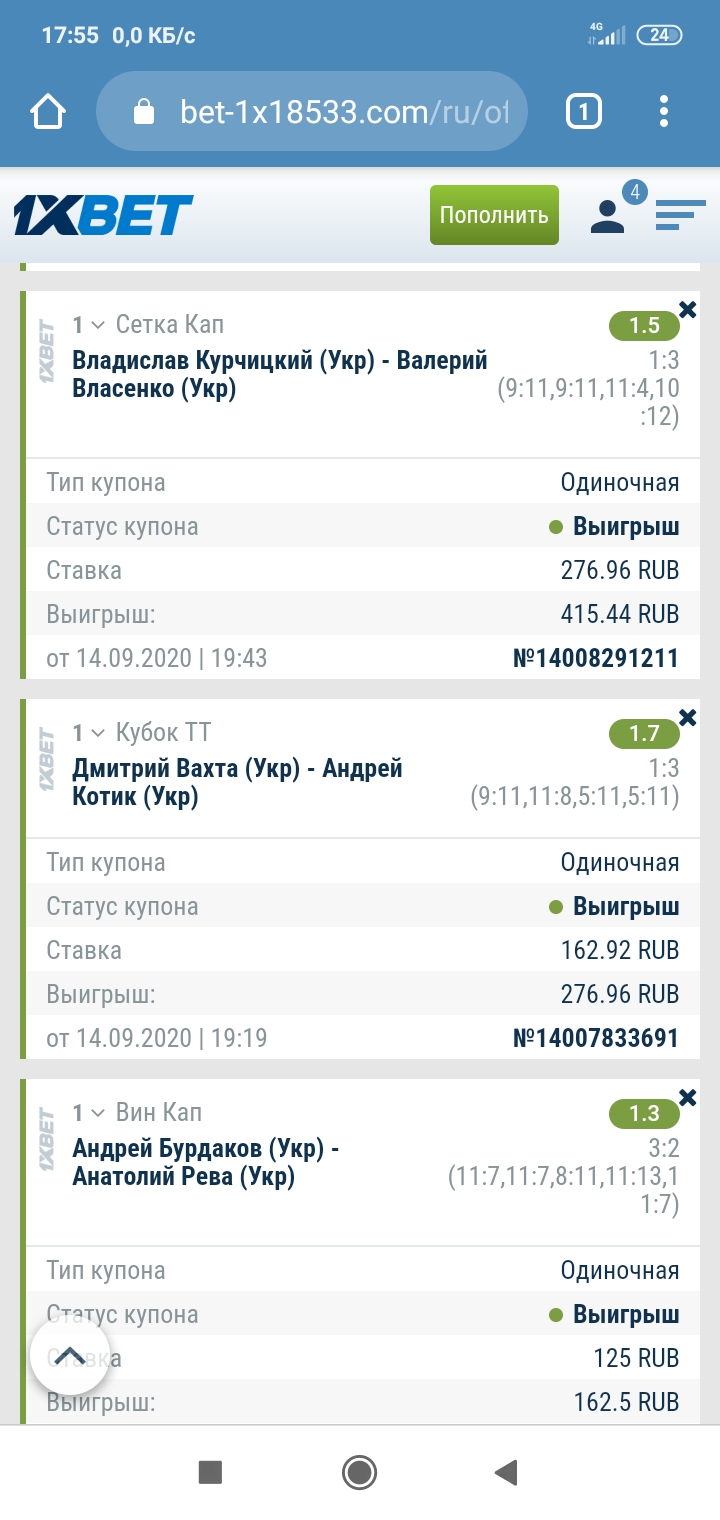Viewport: 720px width, 1520px height.
Task: Open the browser tab switcher
Action: click(x=584, y=111)
